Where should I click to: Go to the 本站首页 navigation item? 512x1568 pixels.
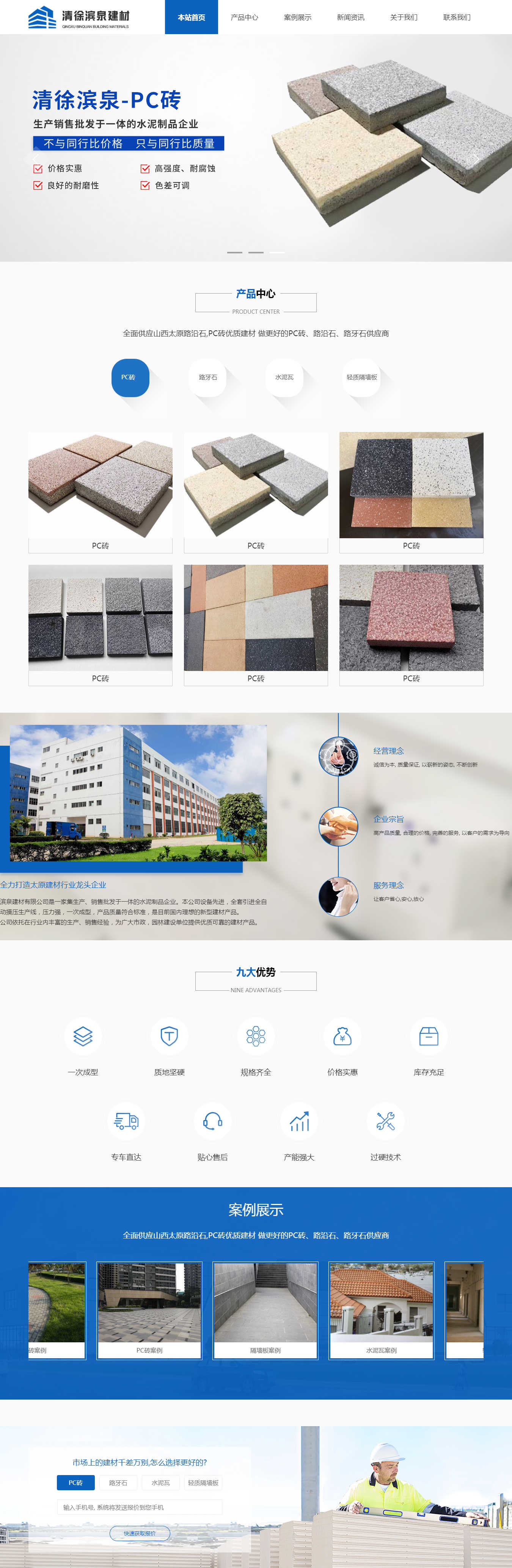(x=191, y=17)
